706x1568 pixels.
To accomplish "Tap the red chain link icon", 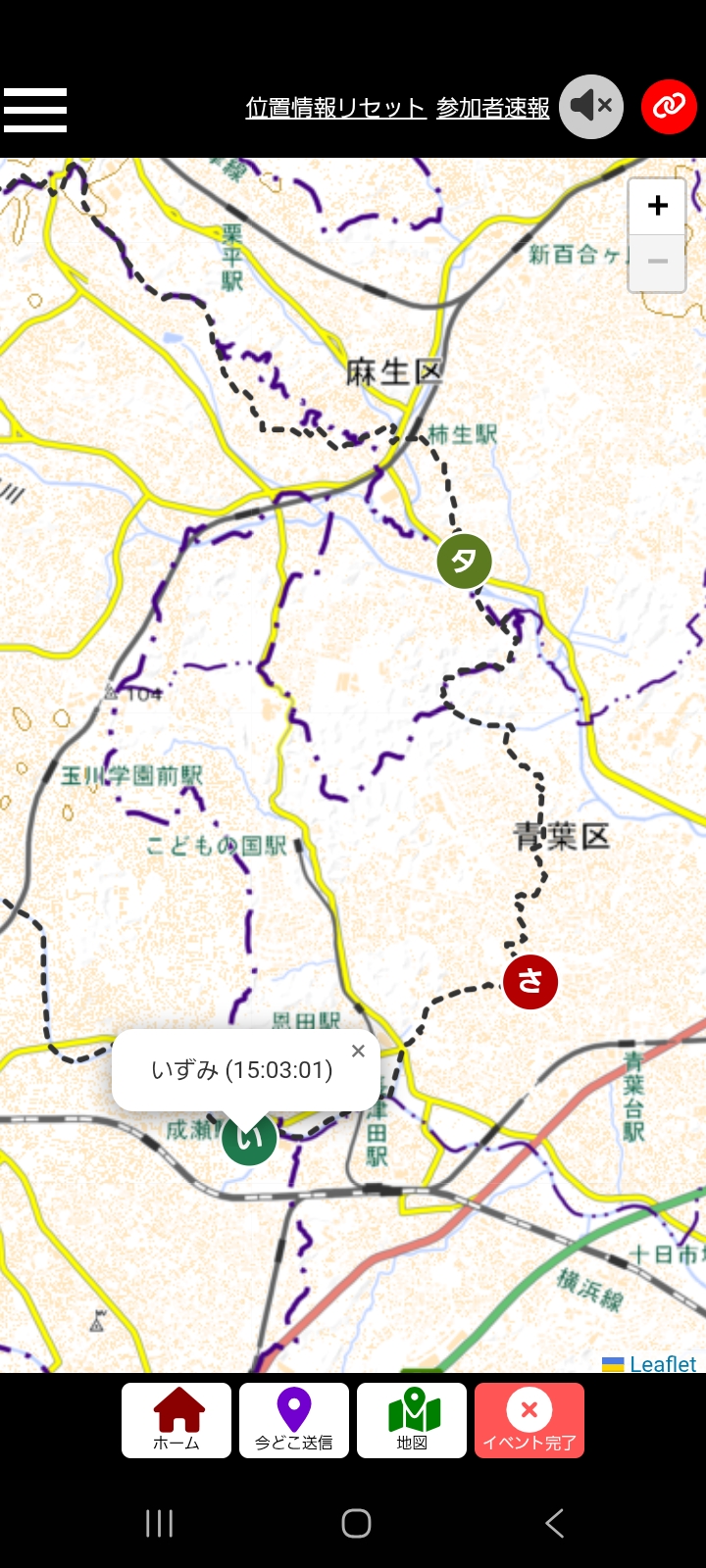I will [669, 106].
